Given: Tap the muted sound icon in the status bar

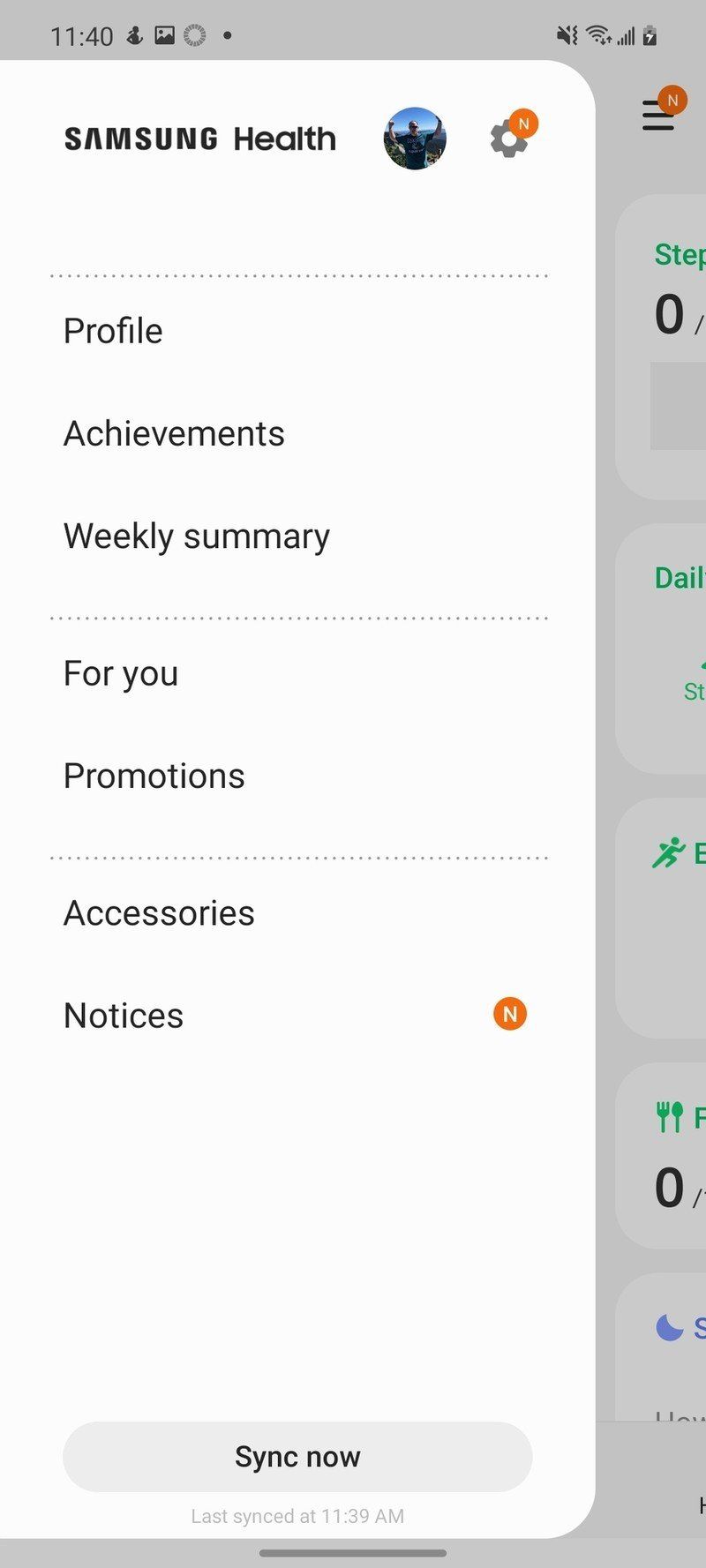Looking at the screenshot, I should 567,34.
